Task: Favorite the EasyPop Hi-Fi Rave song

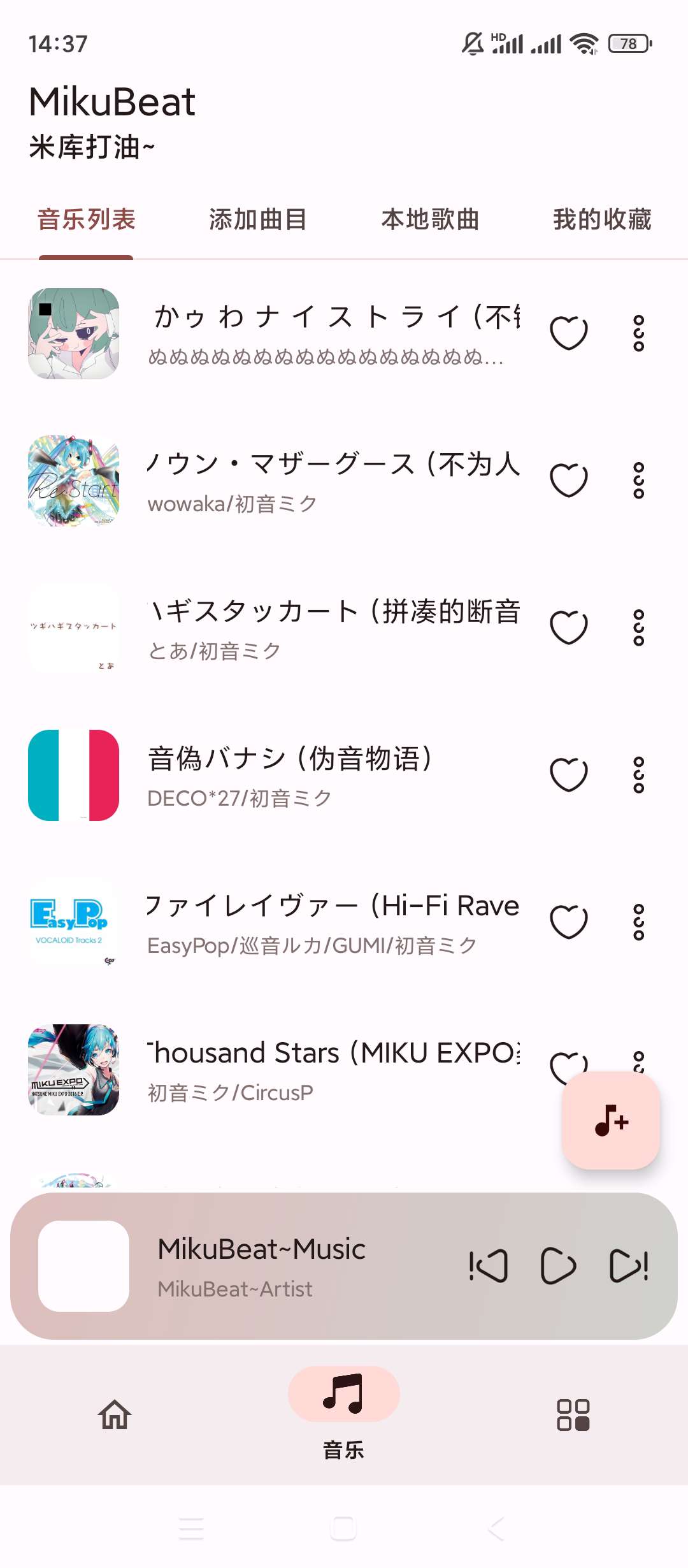Action: 568,922
